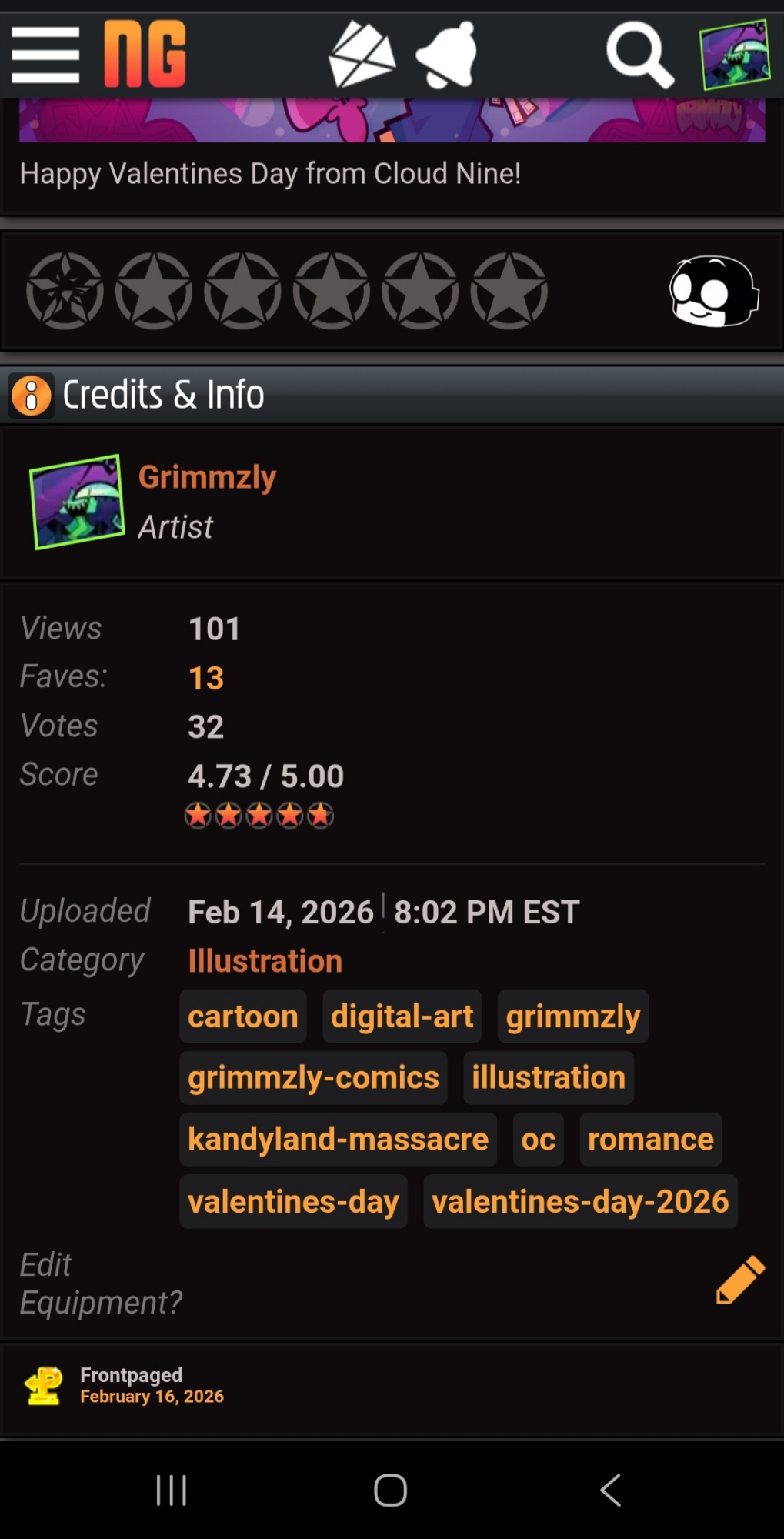Select the romance tag
The image size is (784, 1539).
click(x=650, y=1140)
